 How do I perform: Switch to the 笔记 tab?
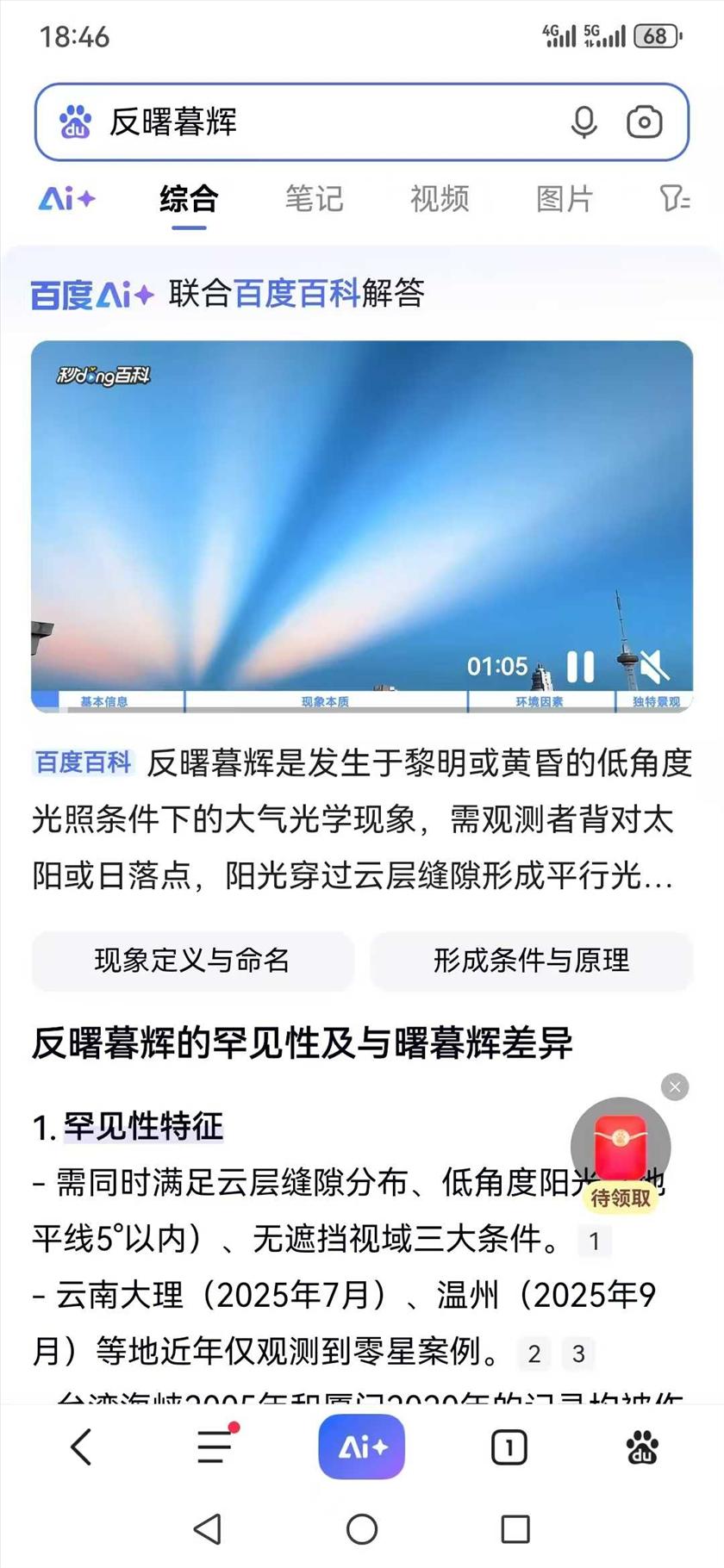[314, 199]
